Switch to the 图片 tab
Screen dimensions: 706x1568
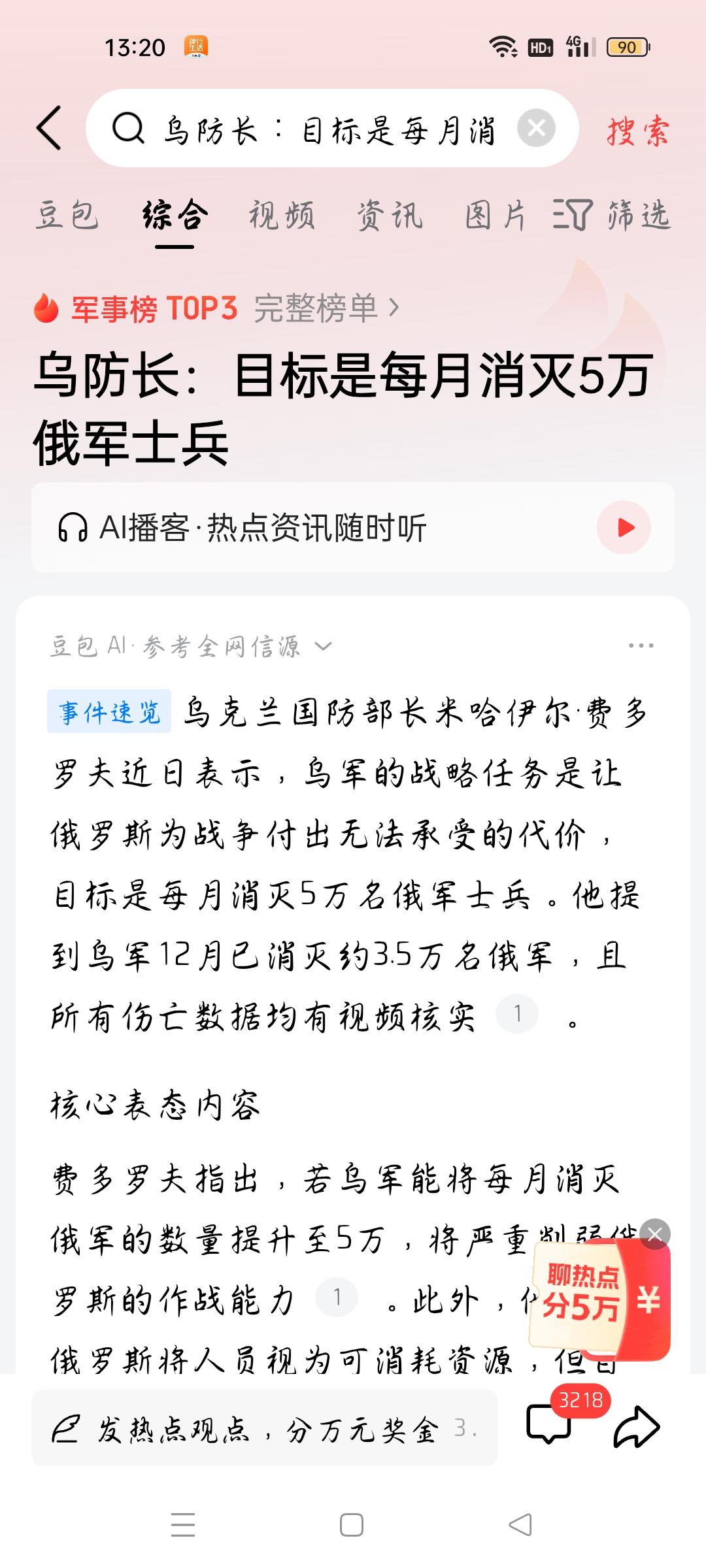pos(494,216)
